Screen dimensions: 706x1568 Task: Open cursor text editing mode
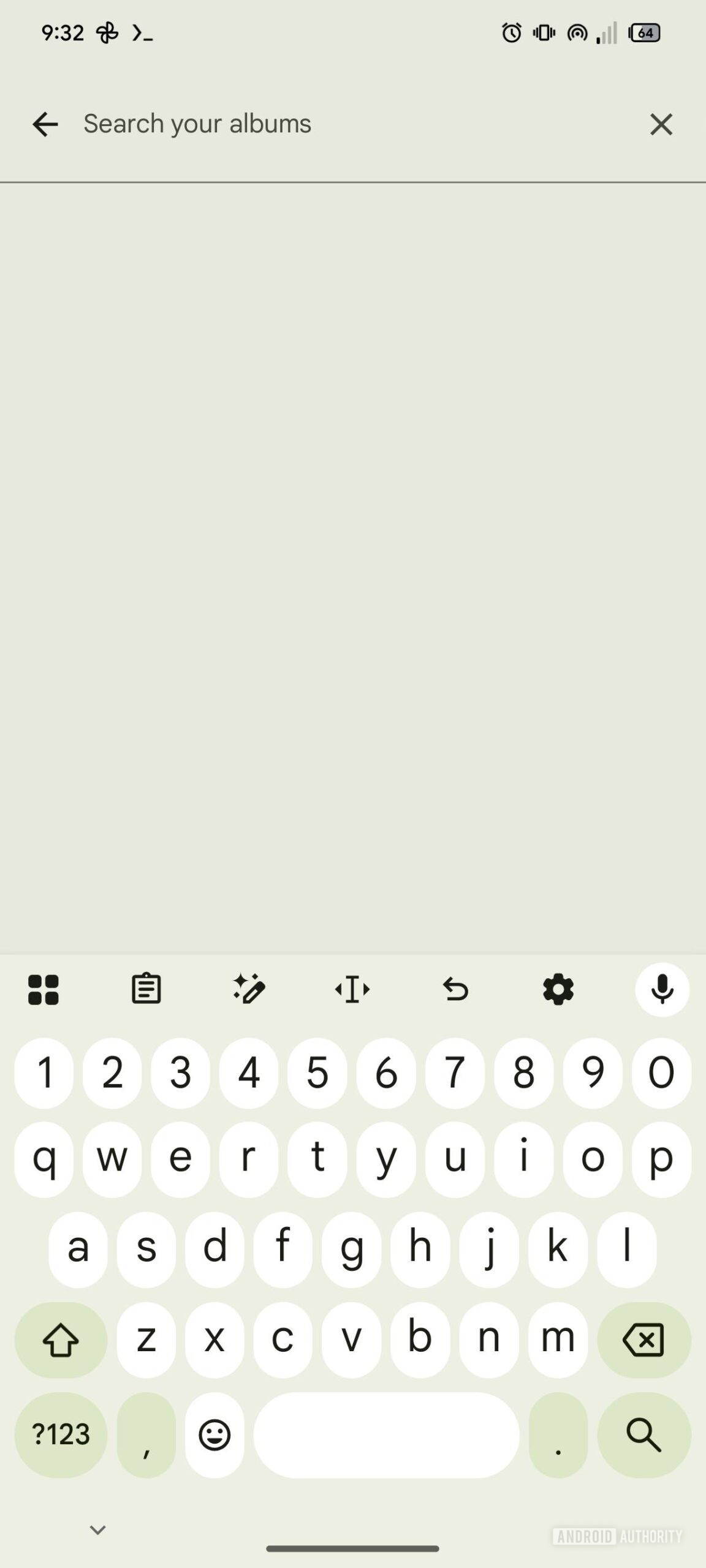click(x=352, y=990)
